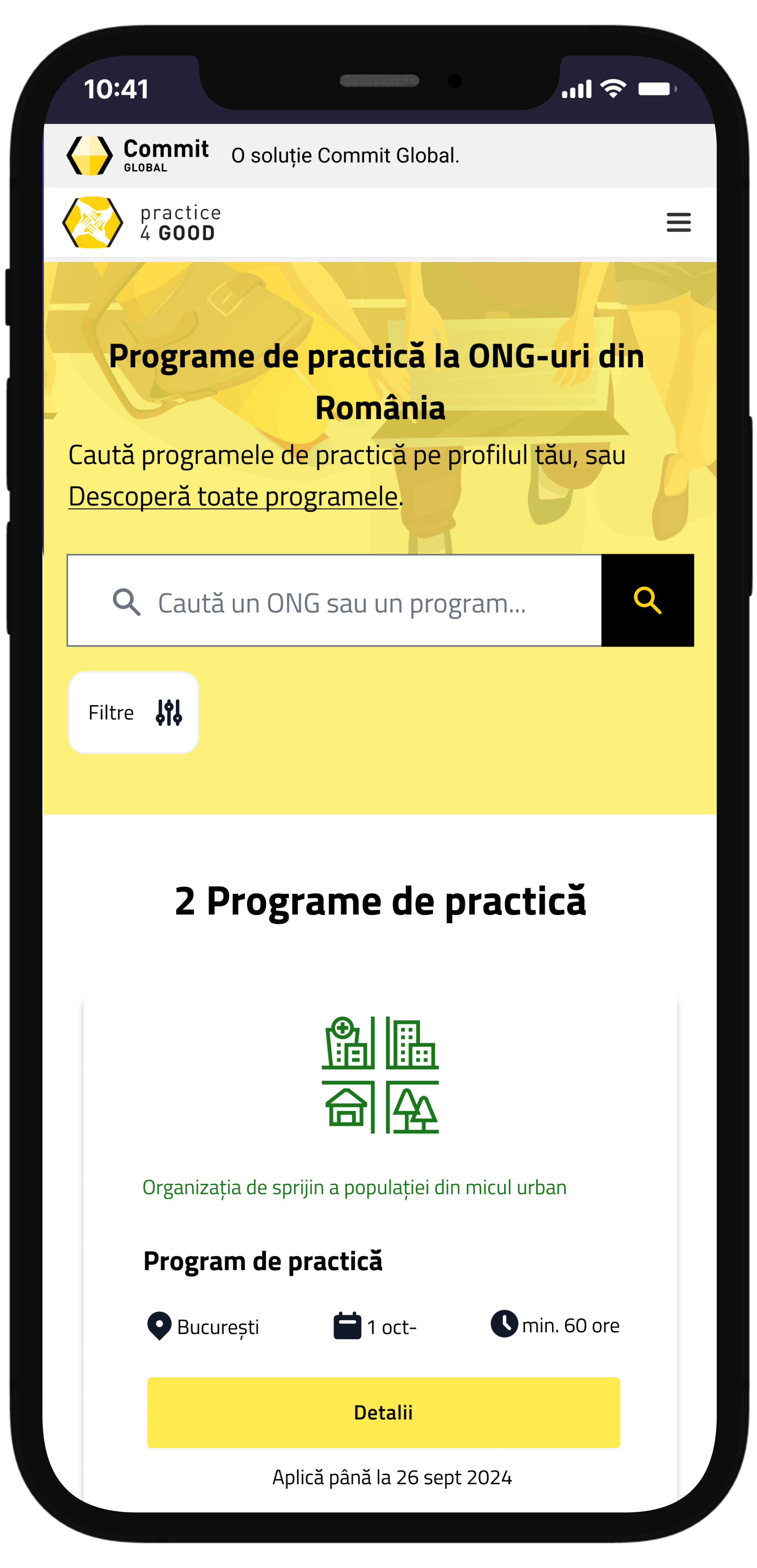Open Organizația de sprijin a populației link
This screenshot has width=757, height=1568.
(x=354, y=1187)
